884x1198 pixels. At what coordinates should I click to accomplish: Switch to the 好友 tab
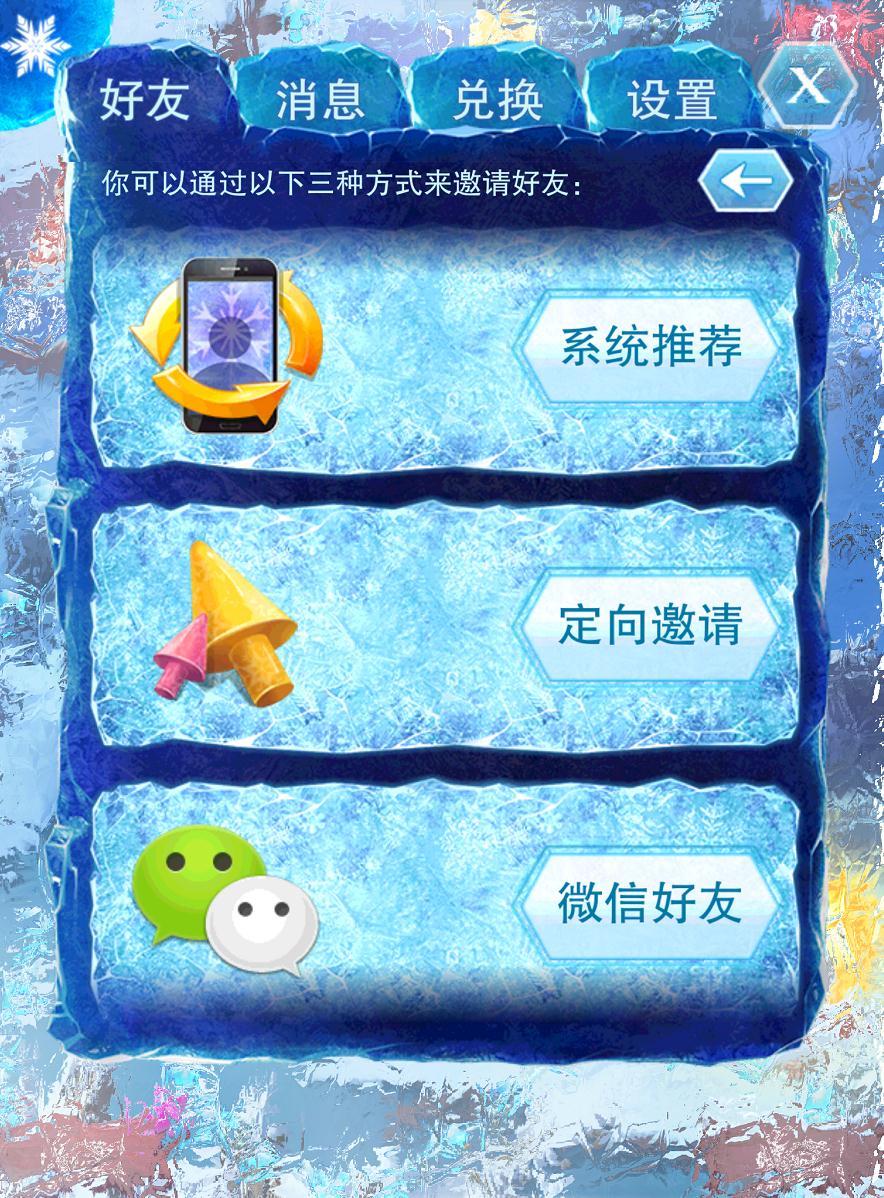coord(146,101)
